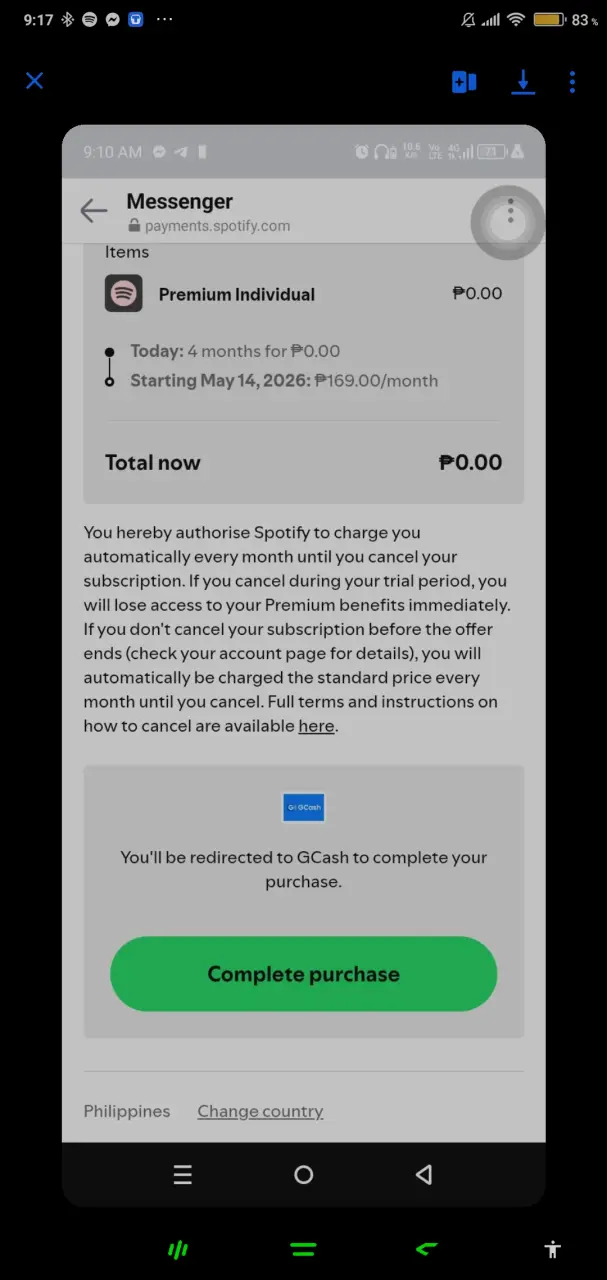Open the viewer's three-dot overflow menu
The width and height of the screenshot is (607, 1280).
click(x=572, y=82)
